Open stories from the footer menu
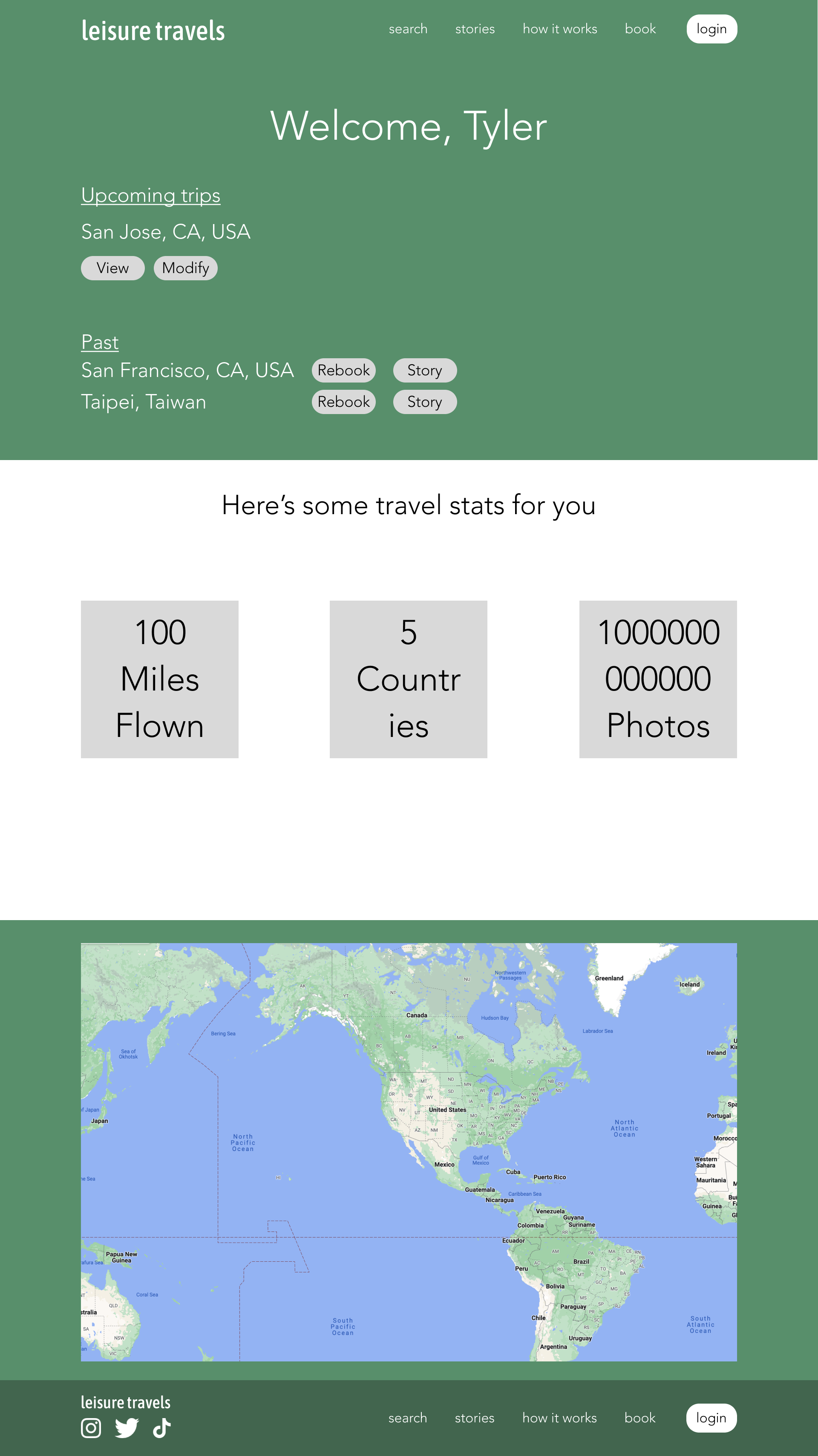The height and width of the screenshot is (1456, 818). (474, 1418)
